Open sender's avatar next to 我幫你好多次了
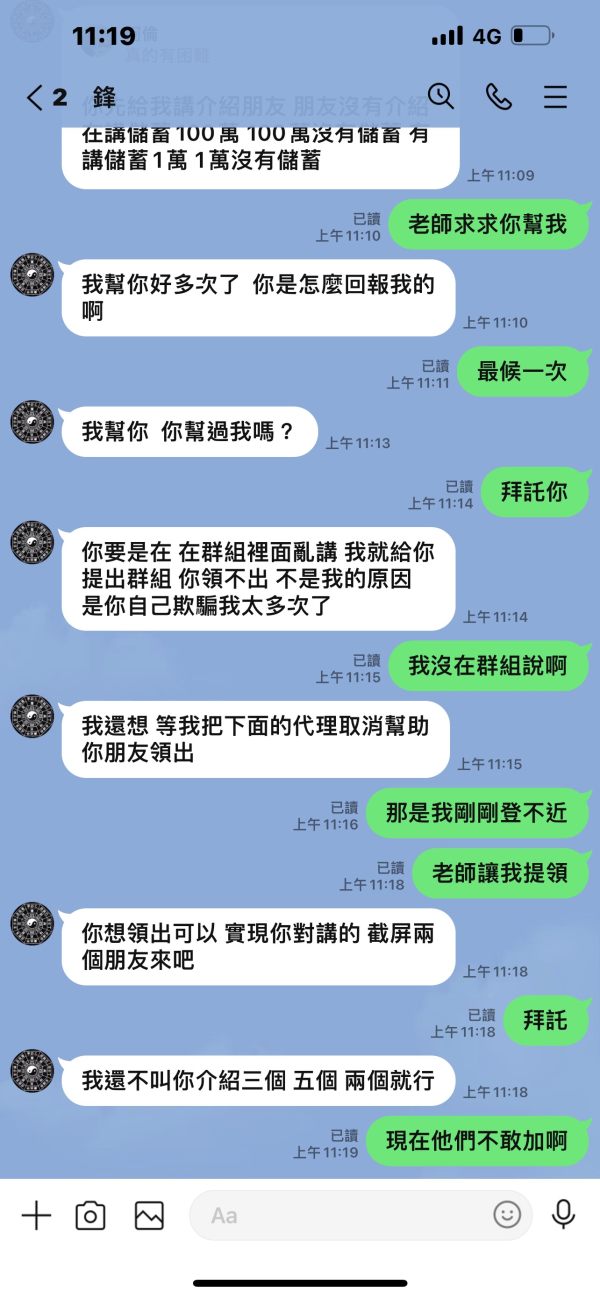 (x=32, y=274)
